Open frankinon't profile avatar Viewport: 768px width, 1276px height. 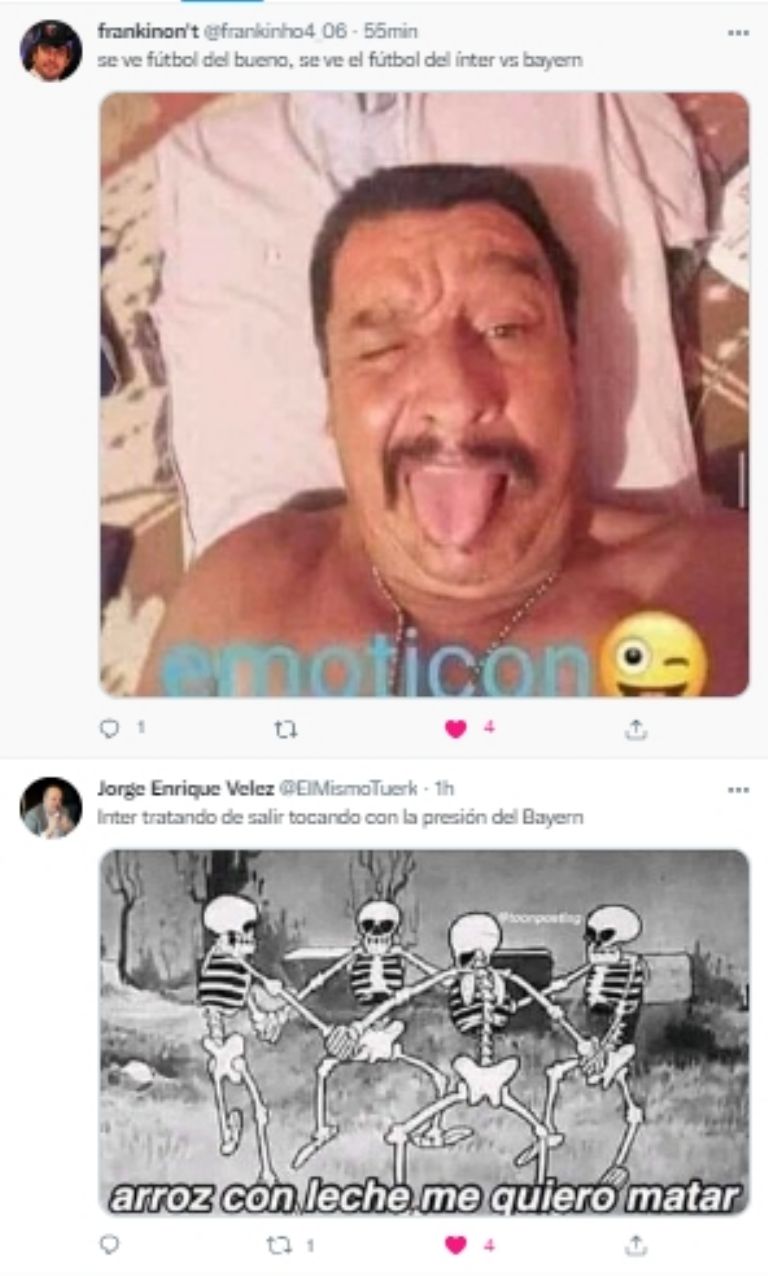pos(50,50)
